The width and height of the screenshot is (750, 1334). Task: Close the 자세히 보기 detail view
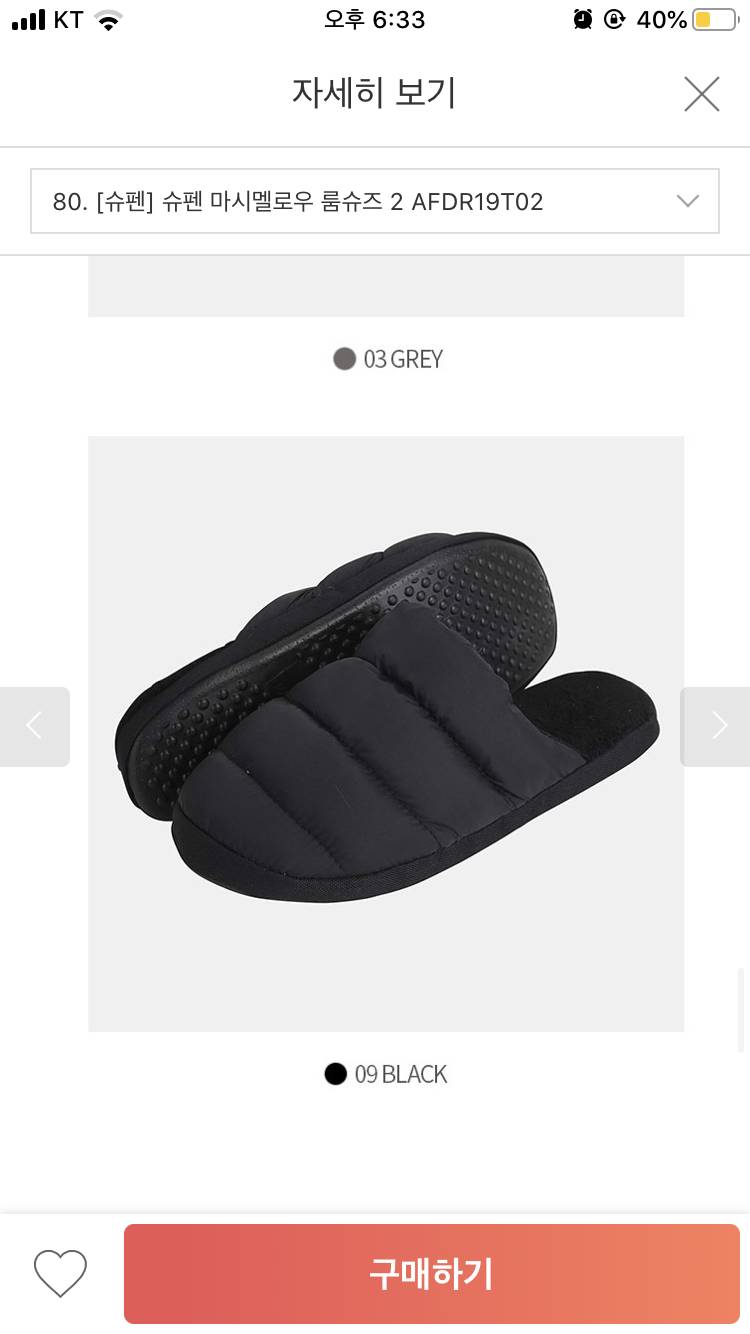click(701, 94)
